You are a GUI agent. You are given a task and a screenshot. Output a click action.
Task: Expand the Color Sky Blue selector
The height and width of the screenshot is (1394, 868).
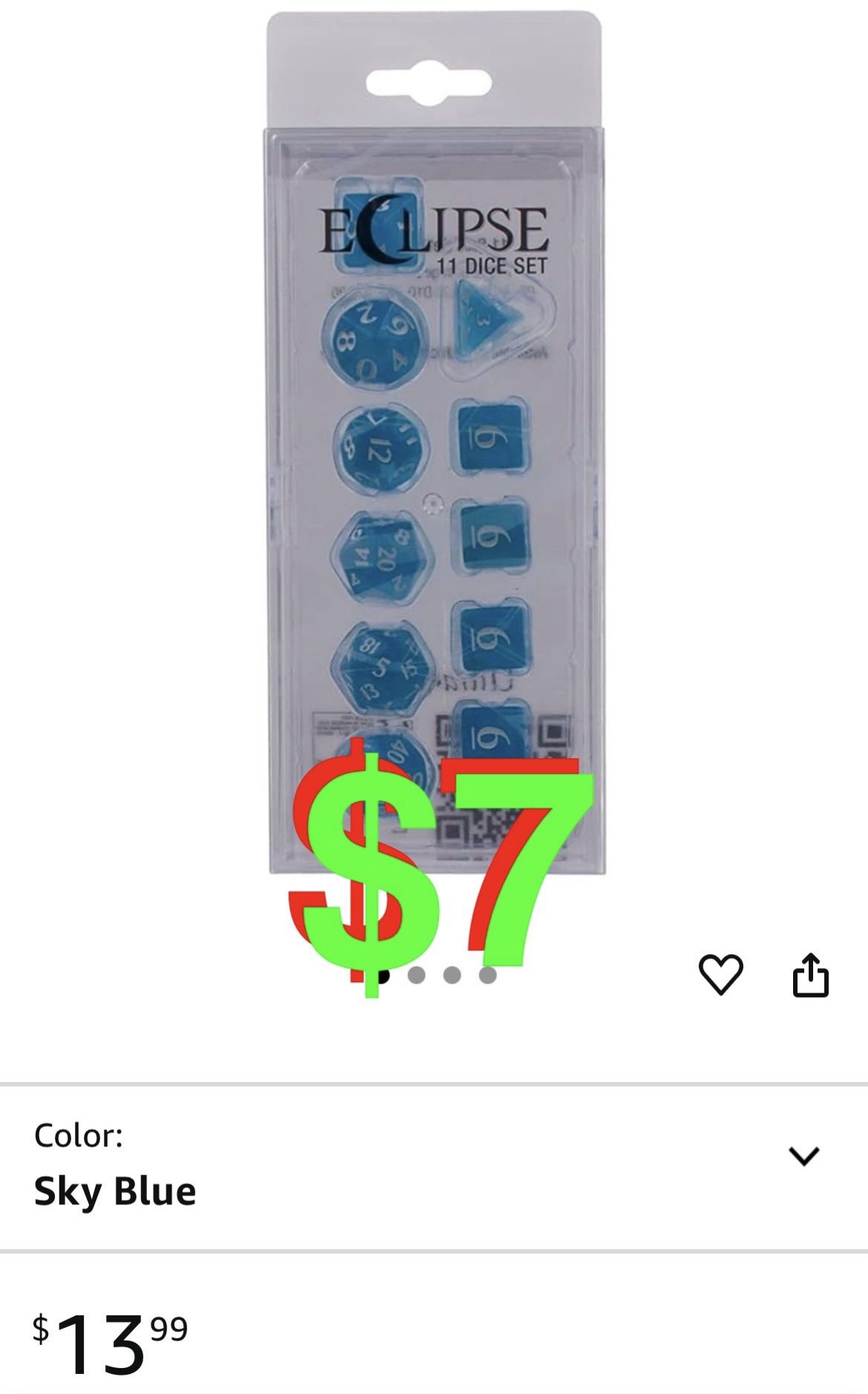tap(804, 1156)
